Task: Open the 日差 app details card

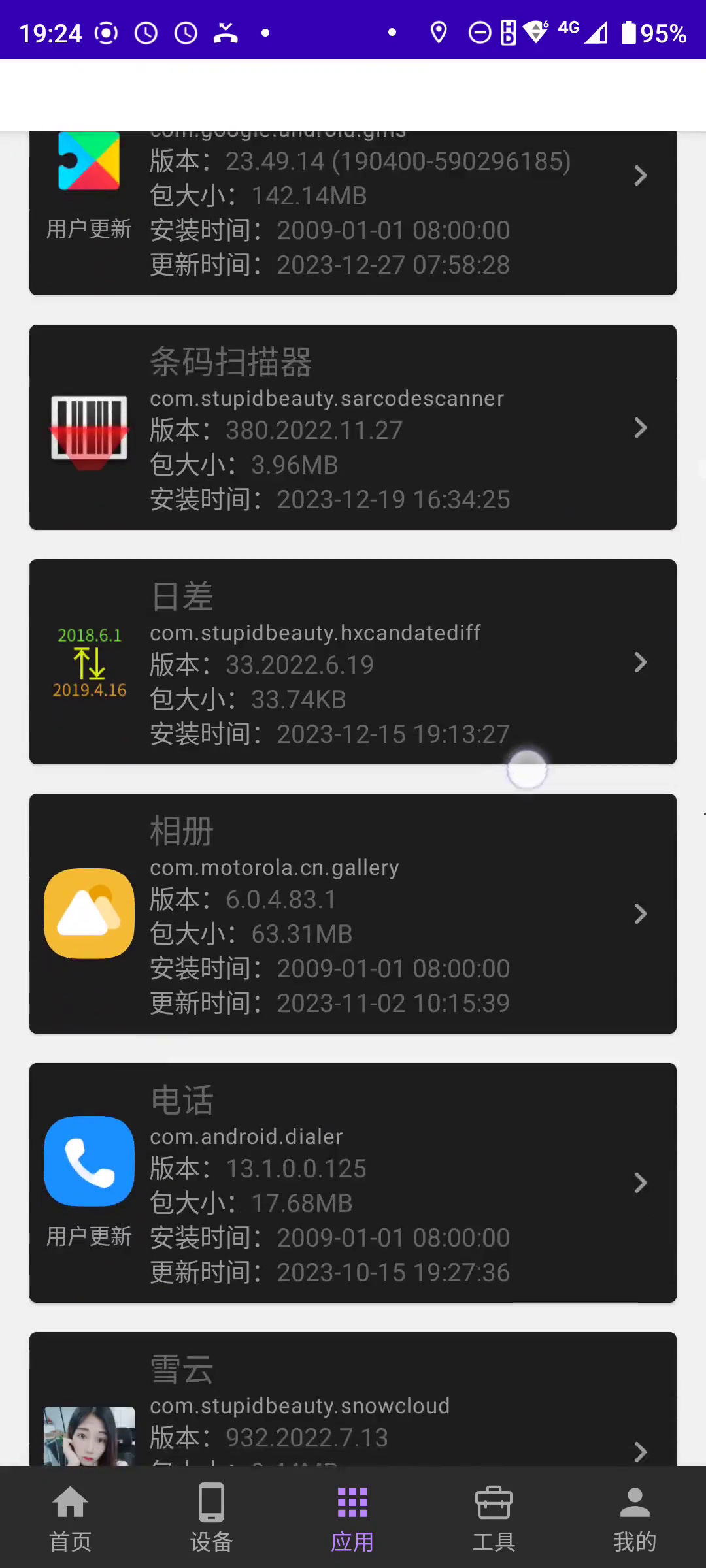Action: click(x=353, y=661)
